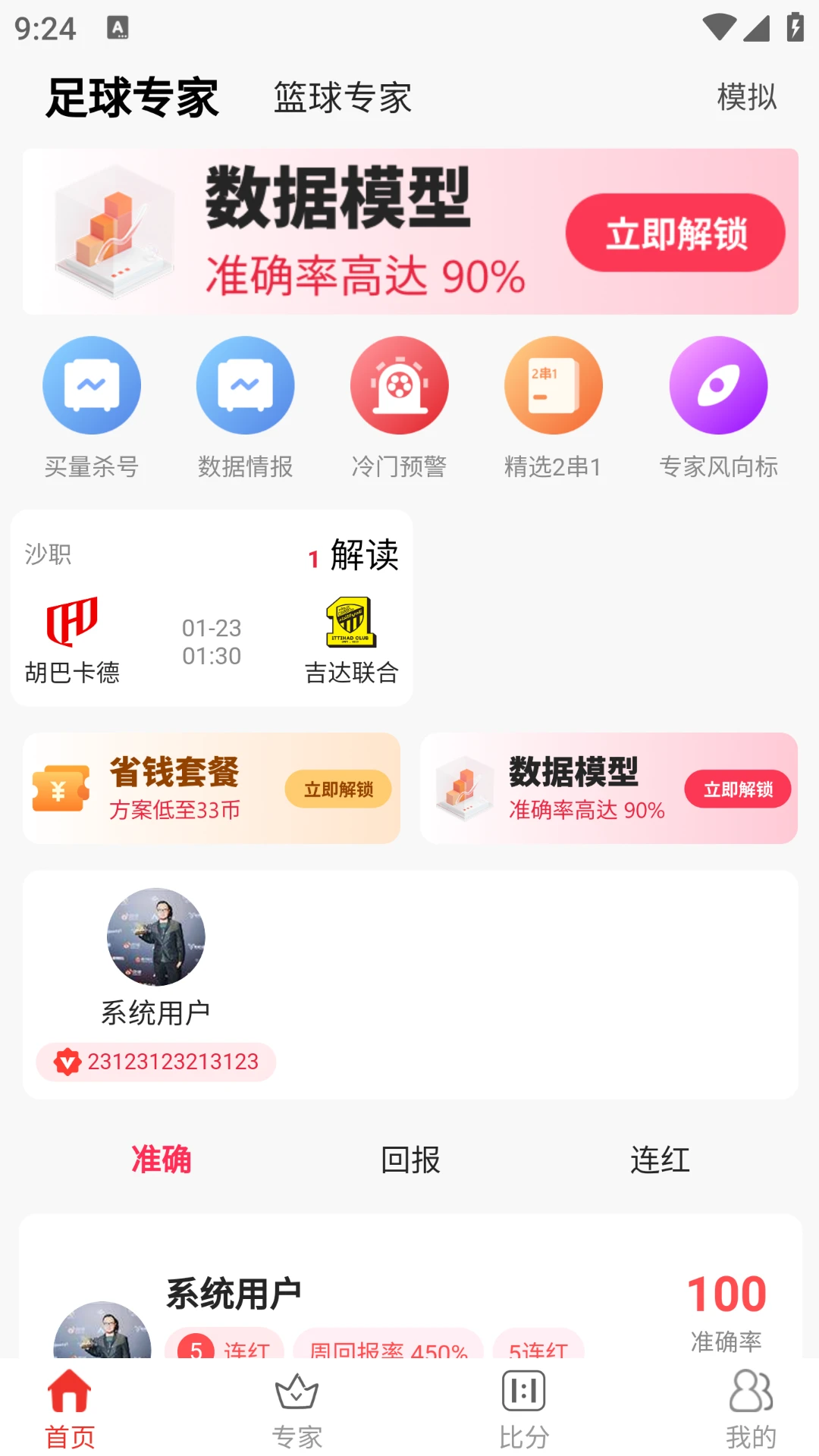Viewport: 819px width, 1456px height.
Task: Select the 准确 ranking tab
Action: pyautogui.click(x=162, y=1159)
